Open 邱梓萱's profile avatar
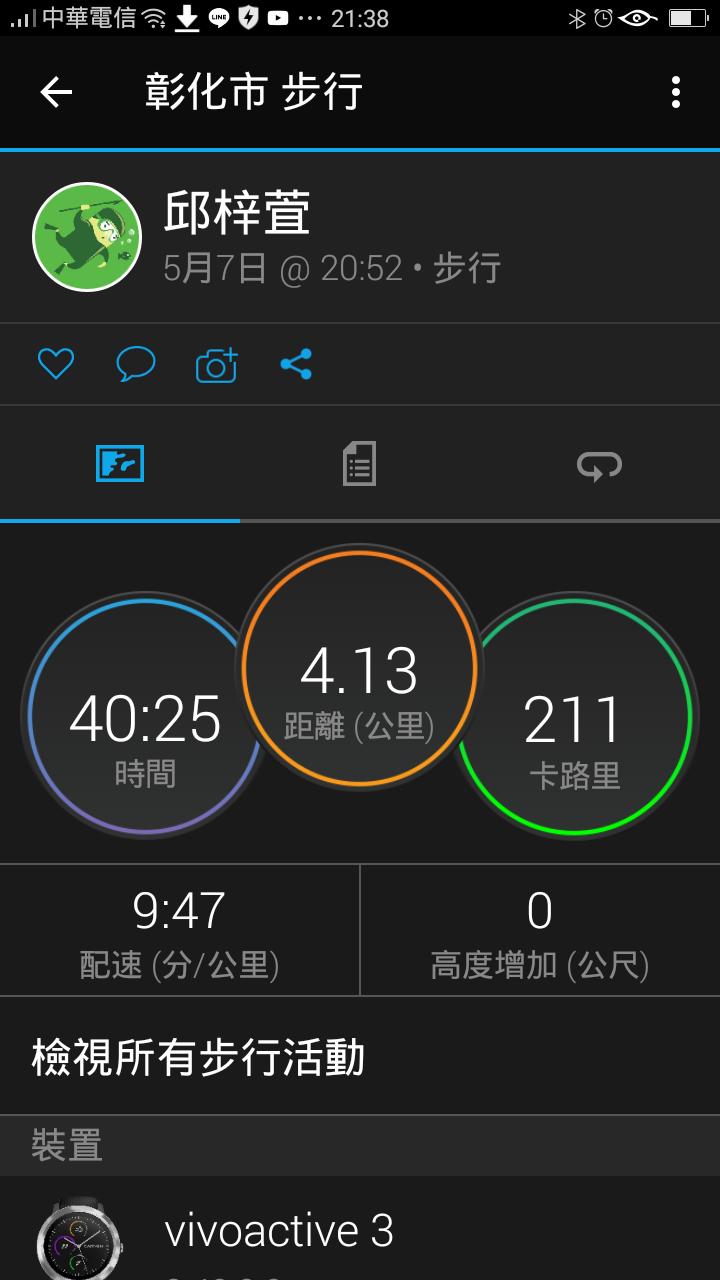 (87, 237)
